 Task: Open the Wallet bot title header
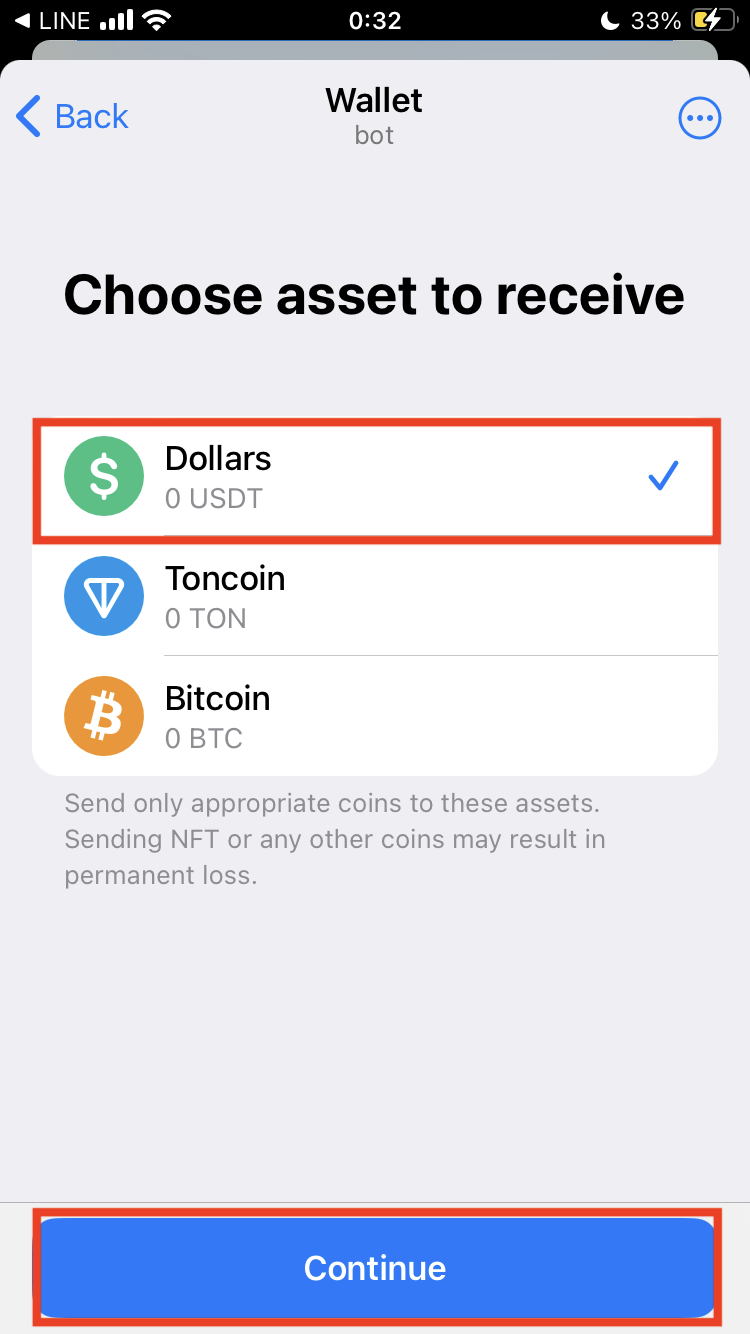pyautogui.click(x=373, y=113)
